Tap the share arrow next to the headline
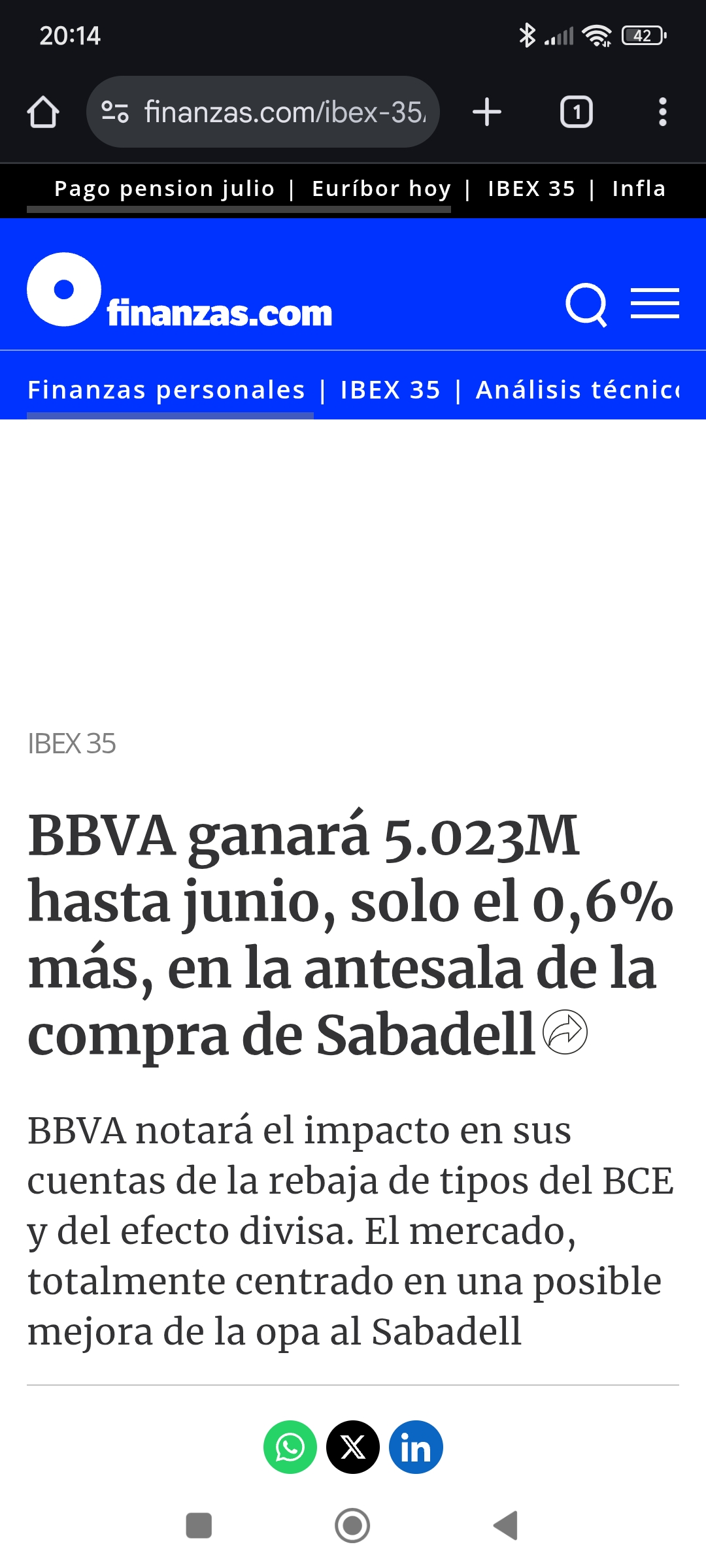This screenshot has width=706, height=1568. pyautogui.click(x=565, y=1032)
